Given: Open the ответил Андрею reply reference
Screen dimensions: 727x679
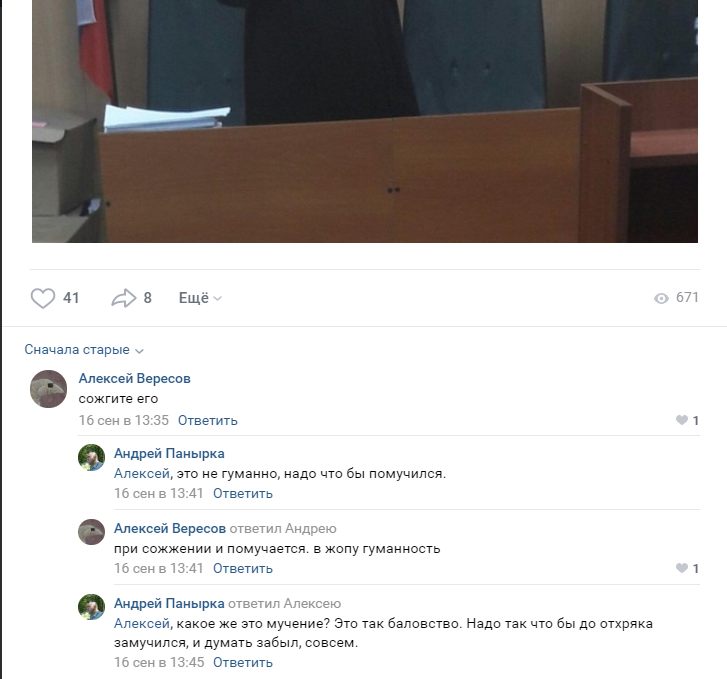Looking at the screenshot, I should pyautogui.click(x=283, y=528).
